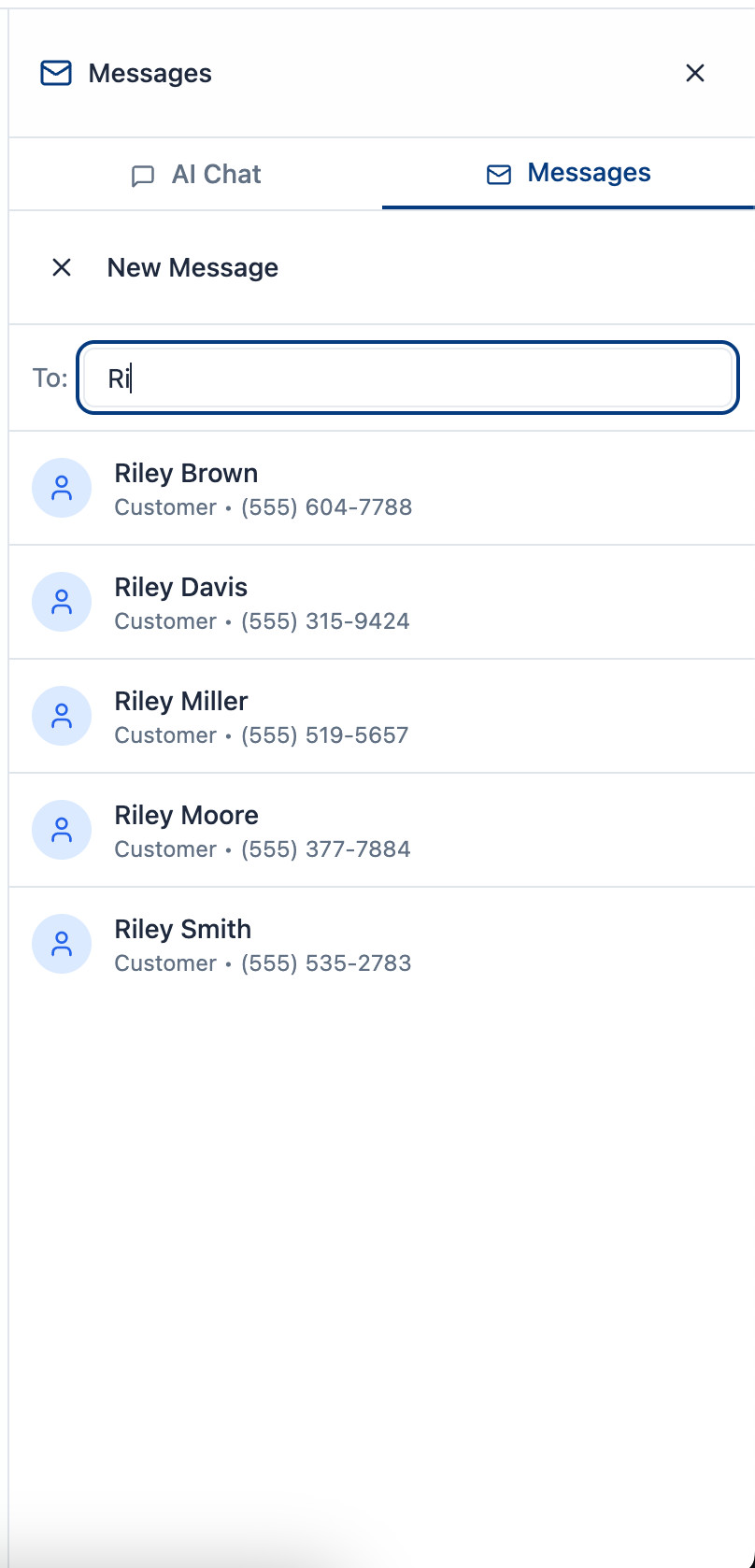This screenshot has height=1568, width=755.
Task: Click the New Message title text
Action: coord(192,268)
